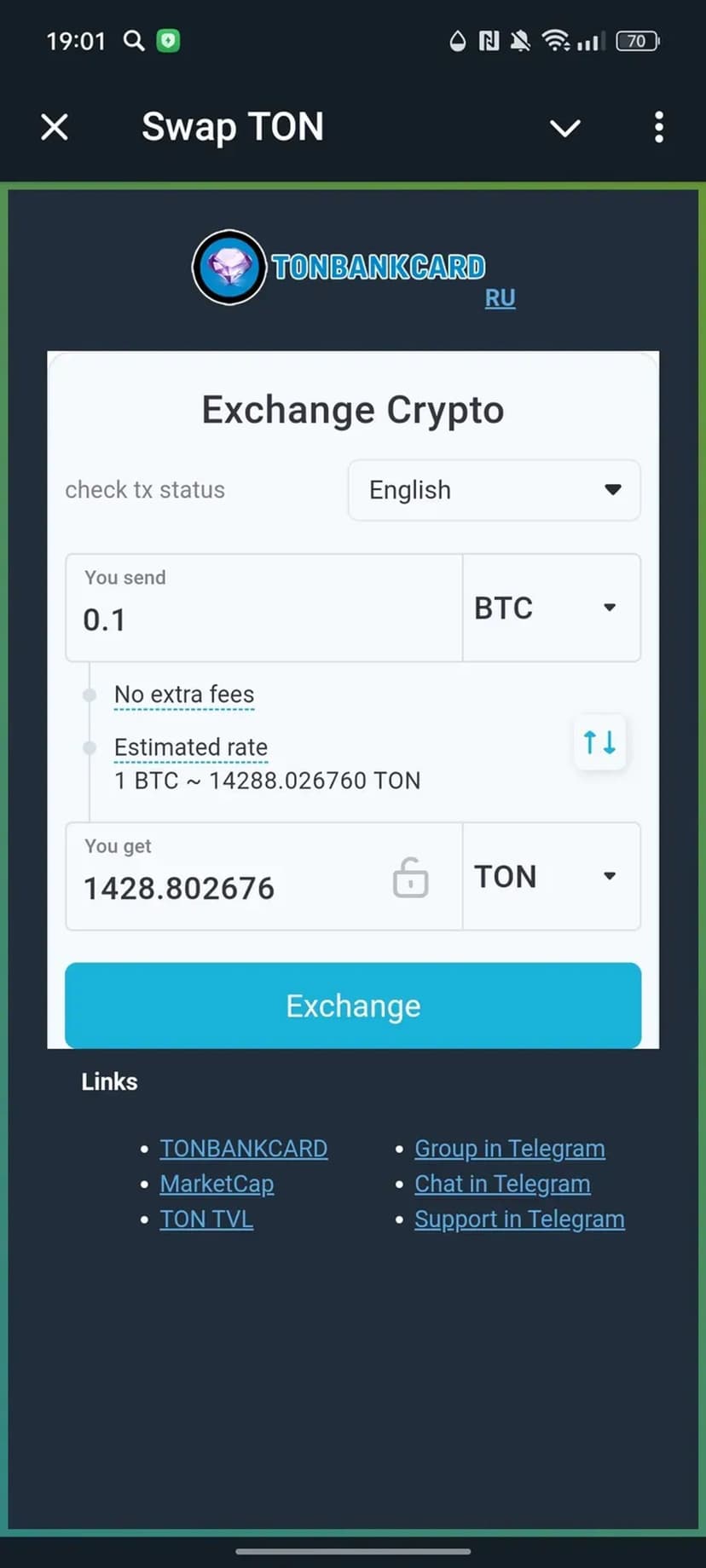Open the Group in Telegram link

coord(509,1148)
